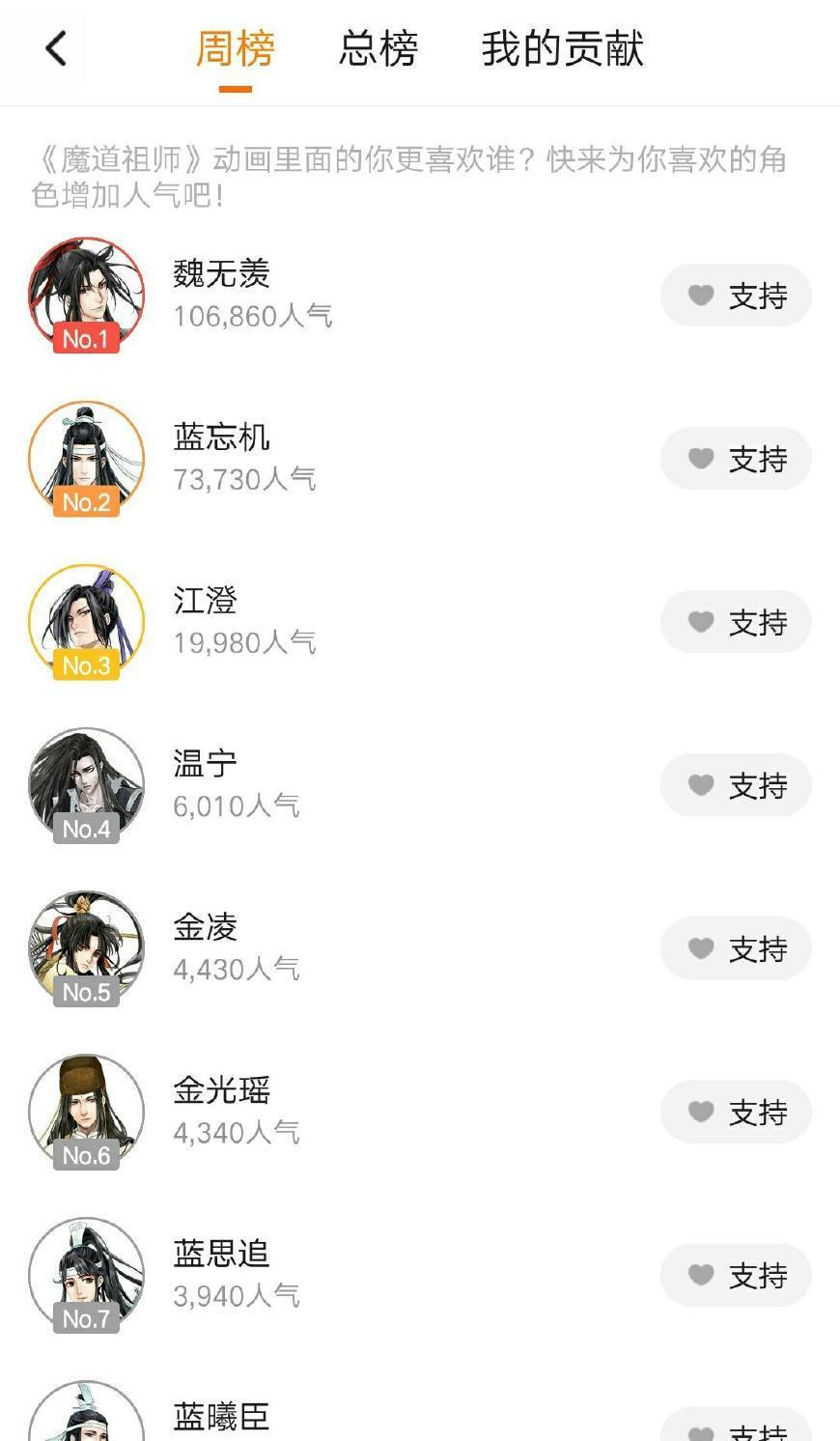Image resolution: width=840 pixels, height=1441 pixels.
Task: Switch to the 周榜 weekly ranking tab
Action: 235,50
